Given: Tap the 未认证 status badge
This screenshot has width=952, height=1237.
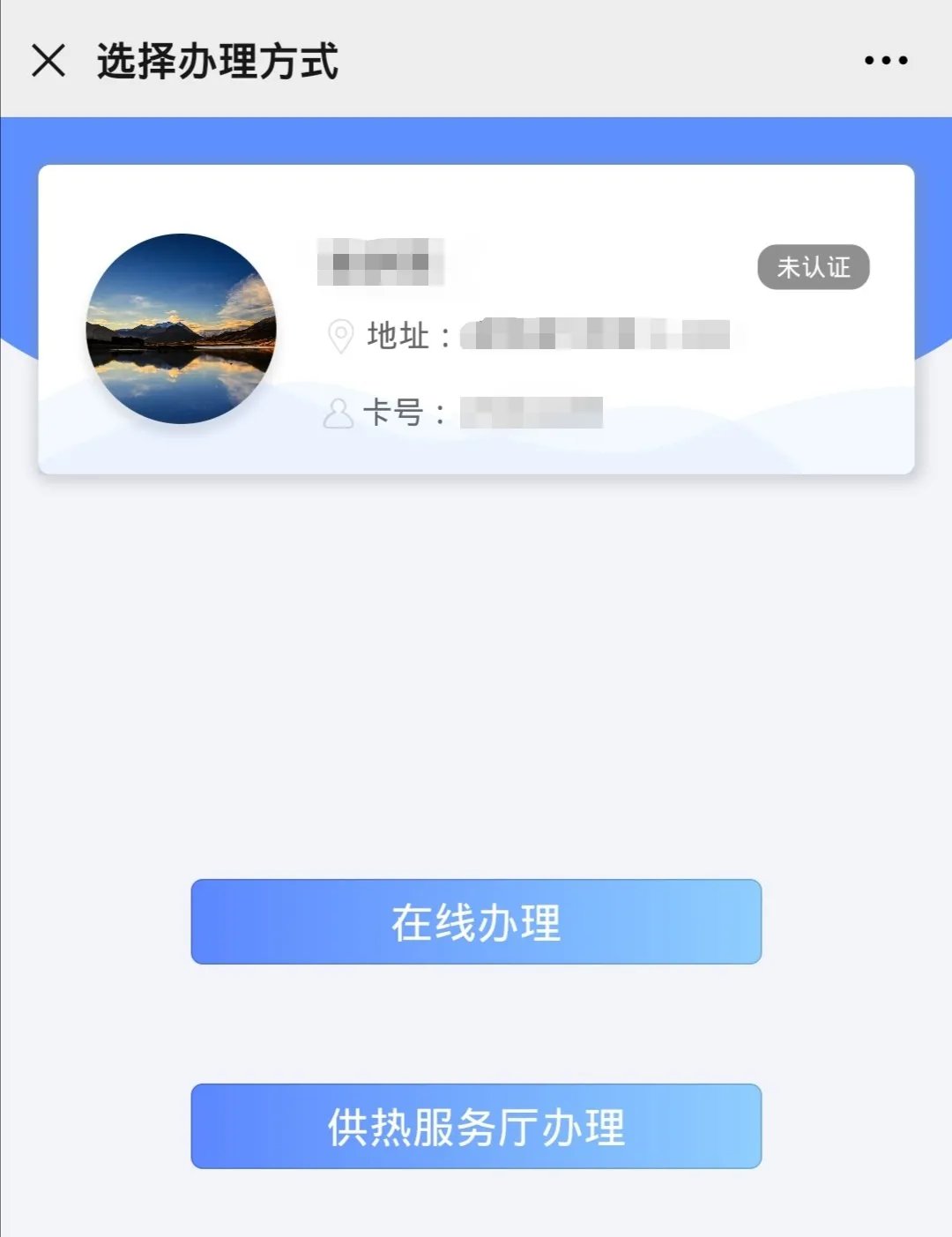Looking at the screenshot, I should (x=813, y=267).
